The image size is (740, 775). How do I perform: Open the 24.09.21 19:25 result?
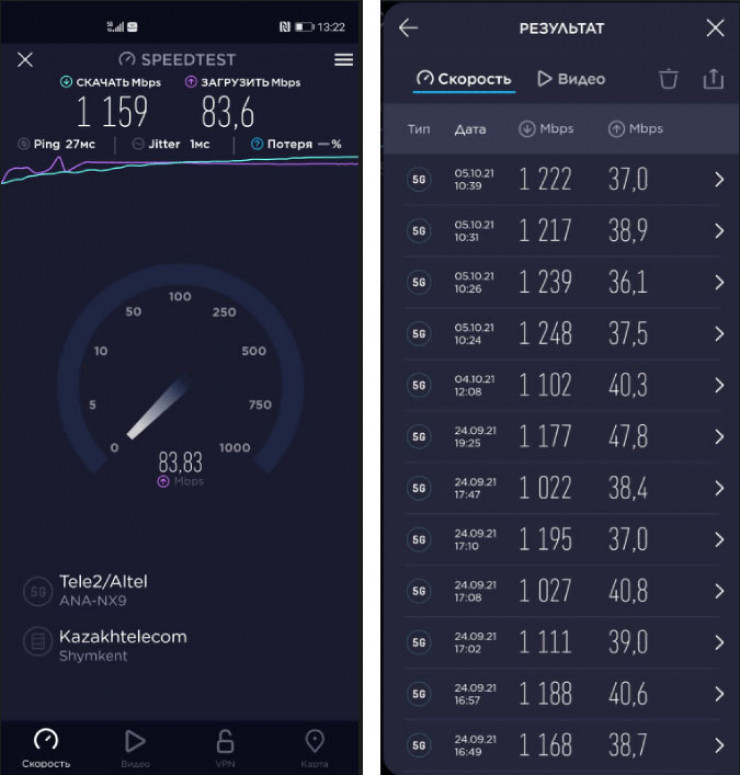(x=563, y=437)
